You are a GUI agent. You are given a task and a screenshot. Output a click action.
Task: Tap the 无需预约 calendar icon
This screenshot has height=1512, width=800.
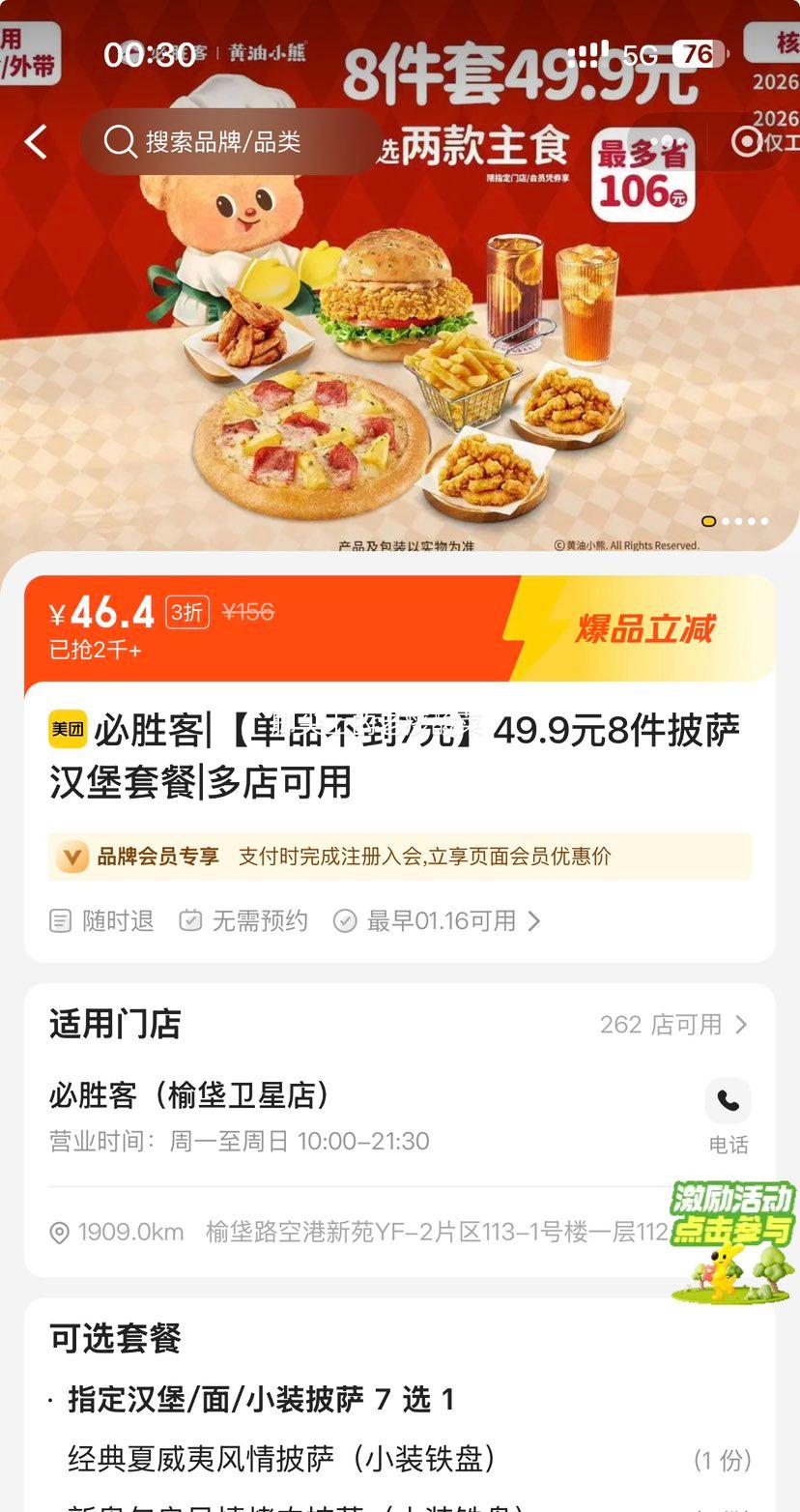[x=190, y=921]
